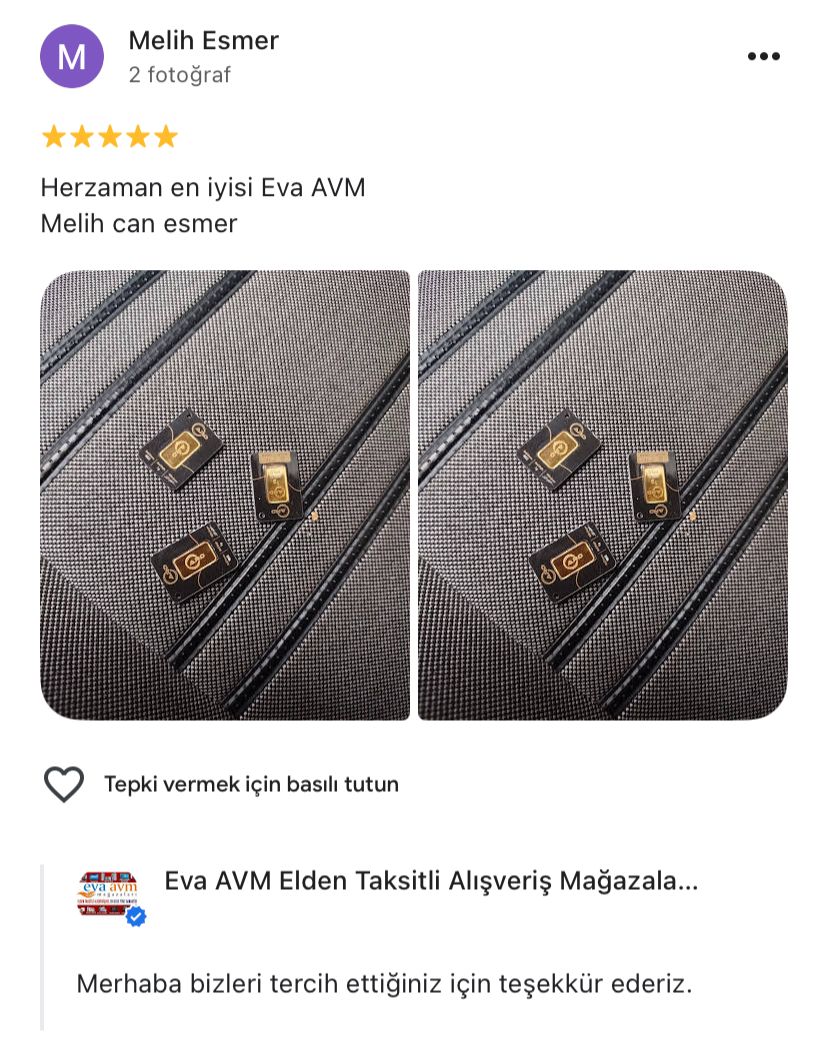Viewport: 828px width, 1044px height.
Task: Click Melih Esmer's purple avatar
Action: 71,57
